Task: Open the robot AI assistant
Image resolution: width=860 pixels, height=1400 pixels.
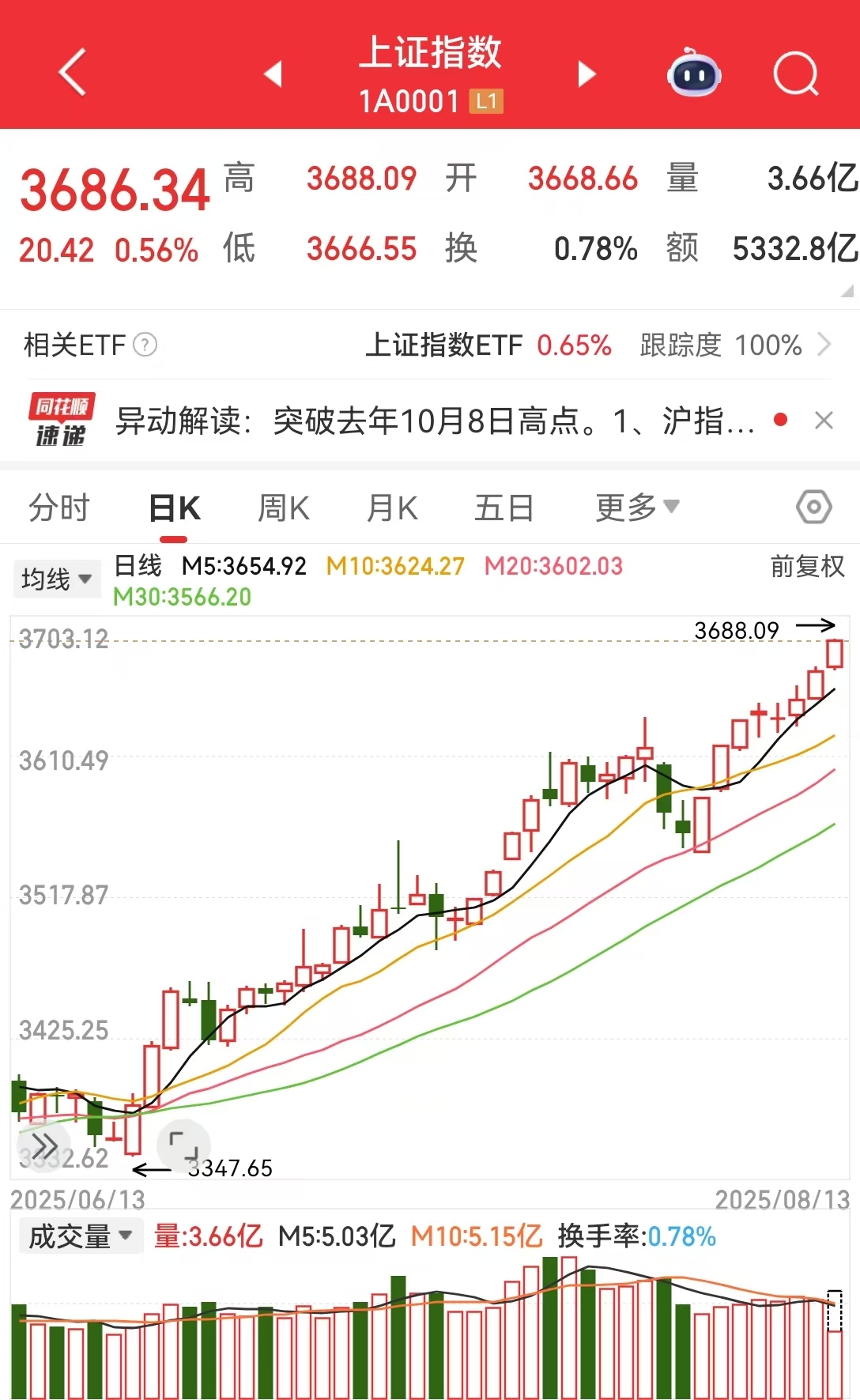Action: tap(694, 74)
